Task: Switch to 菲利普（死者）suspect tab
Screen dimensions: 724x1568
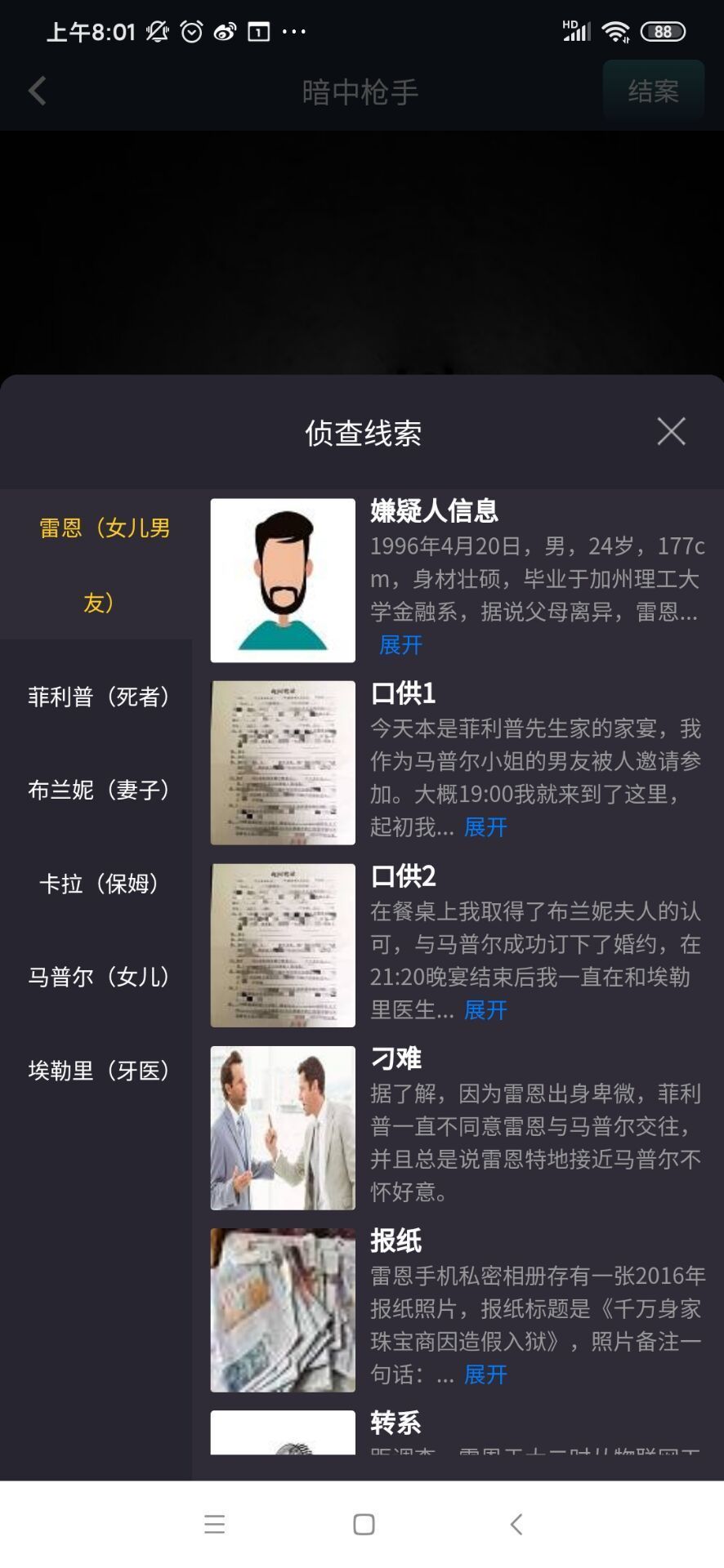Action: pos(96,698)
